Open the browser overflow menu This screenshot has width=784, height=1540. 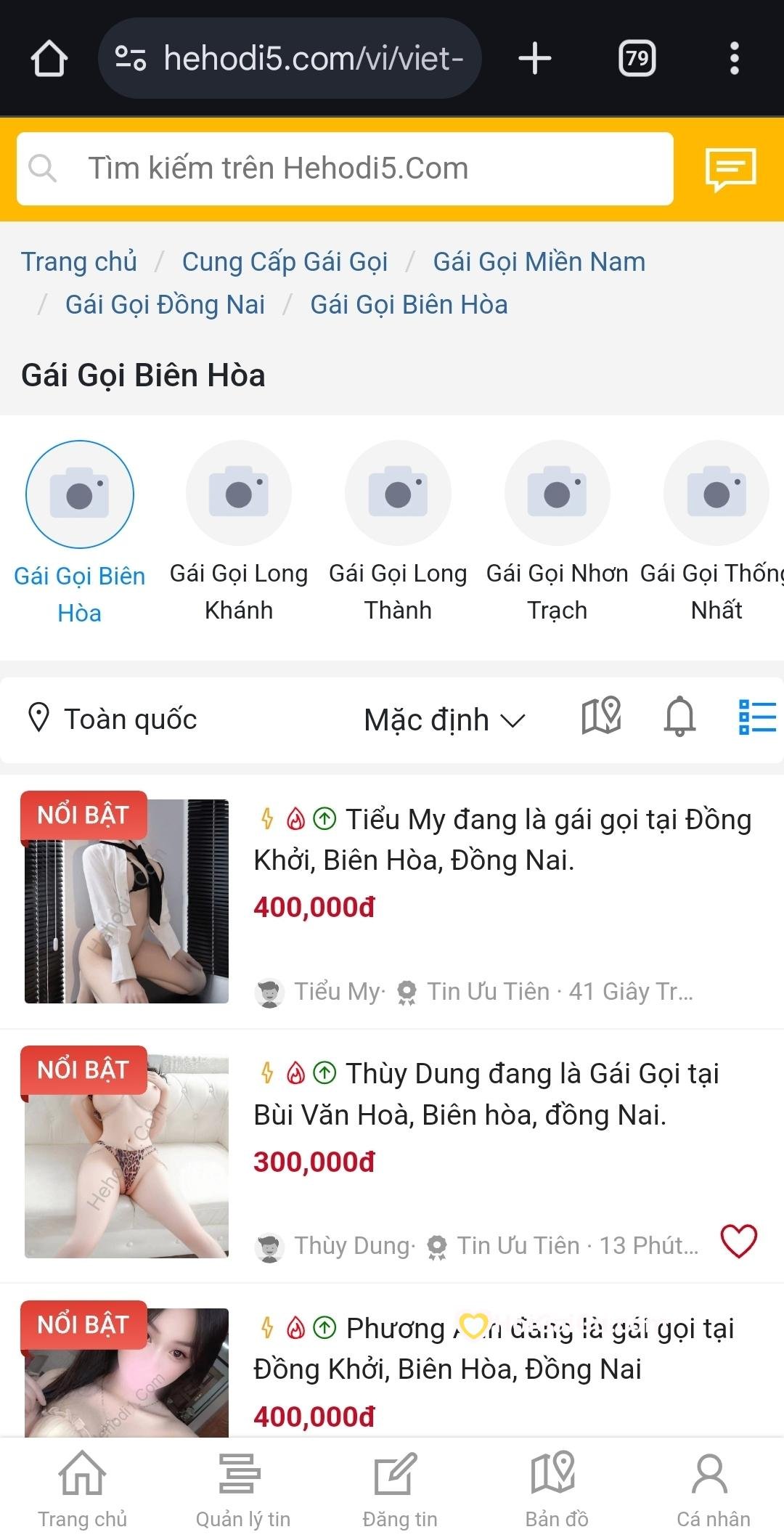(x=734, y=58)
